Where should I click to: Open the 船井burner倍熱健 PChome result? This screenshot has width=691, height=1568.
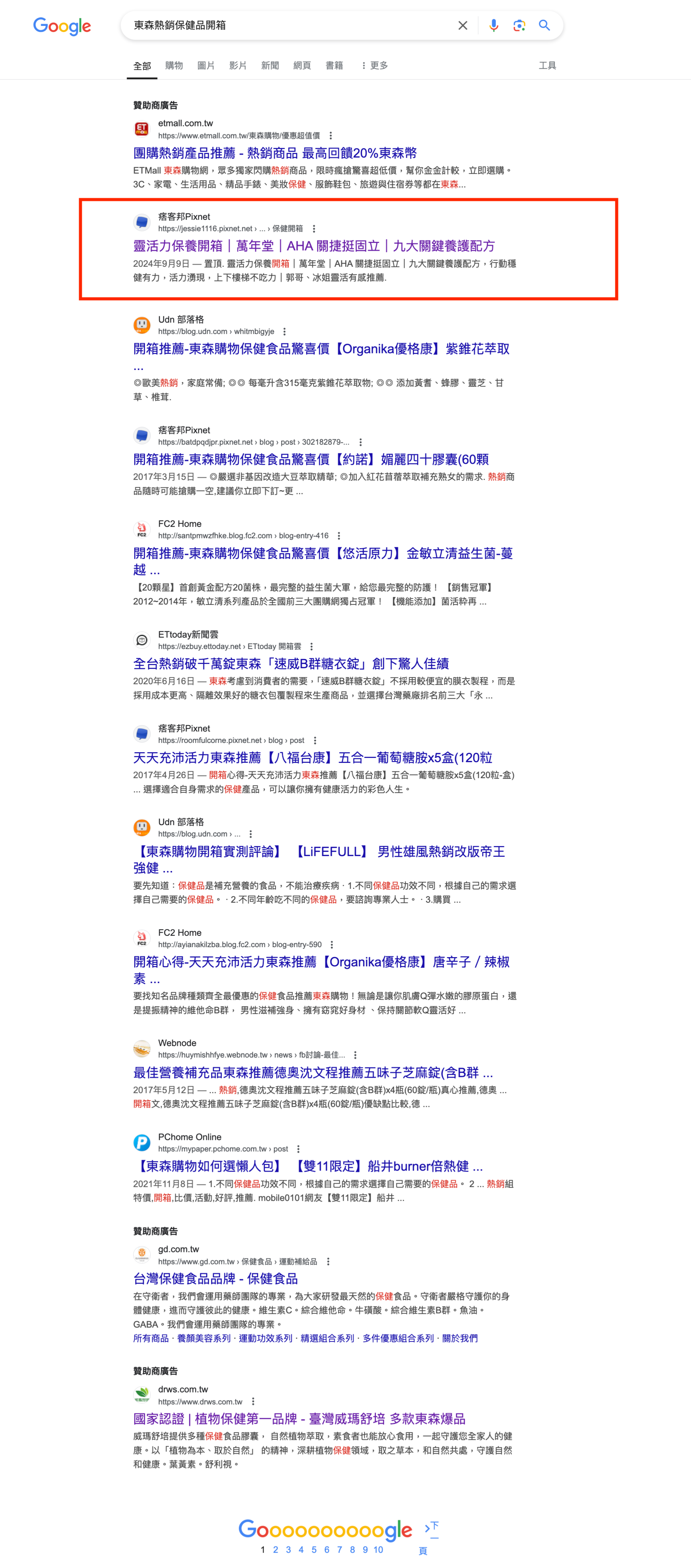(308, 1166)
